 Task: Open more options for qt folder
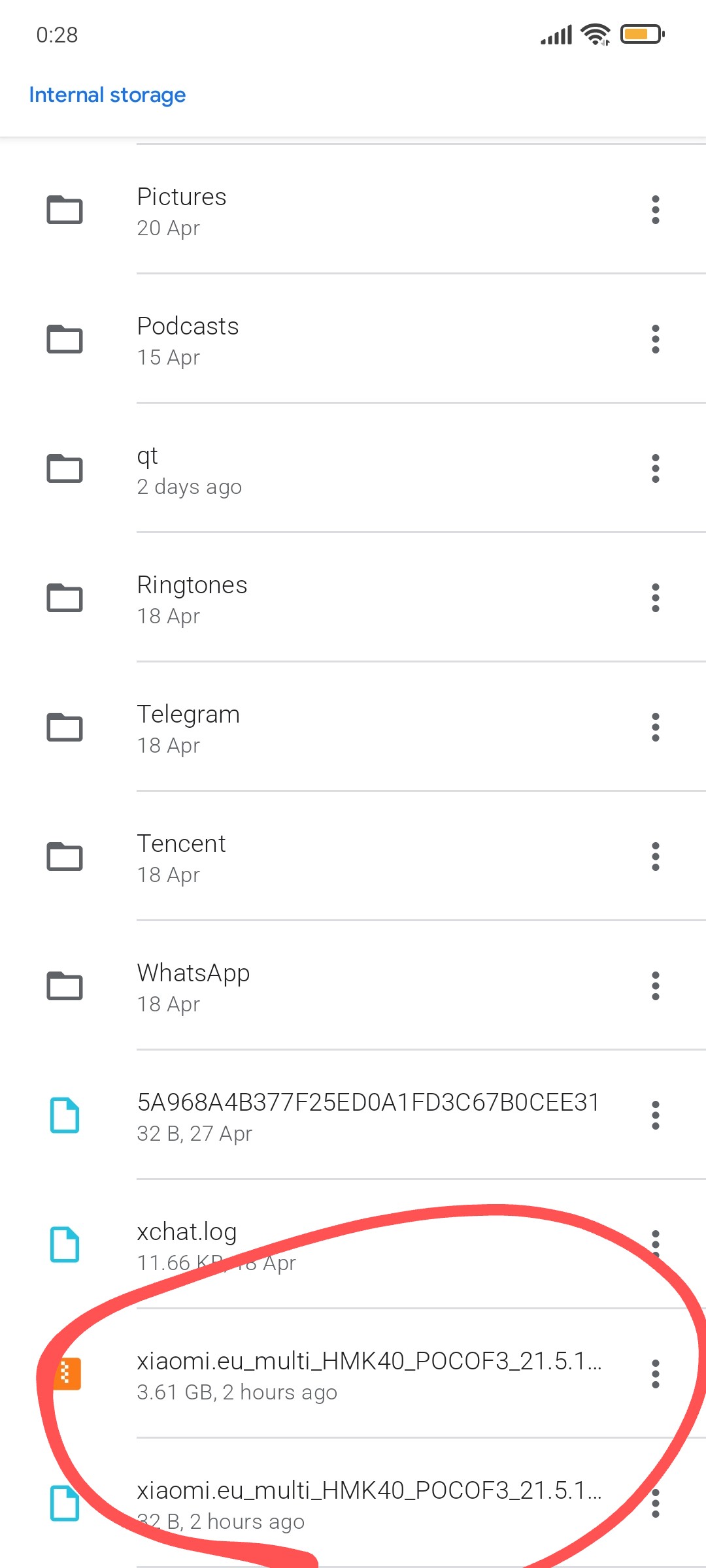[x=655, y=468]
